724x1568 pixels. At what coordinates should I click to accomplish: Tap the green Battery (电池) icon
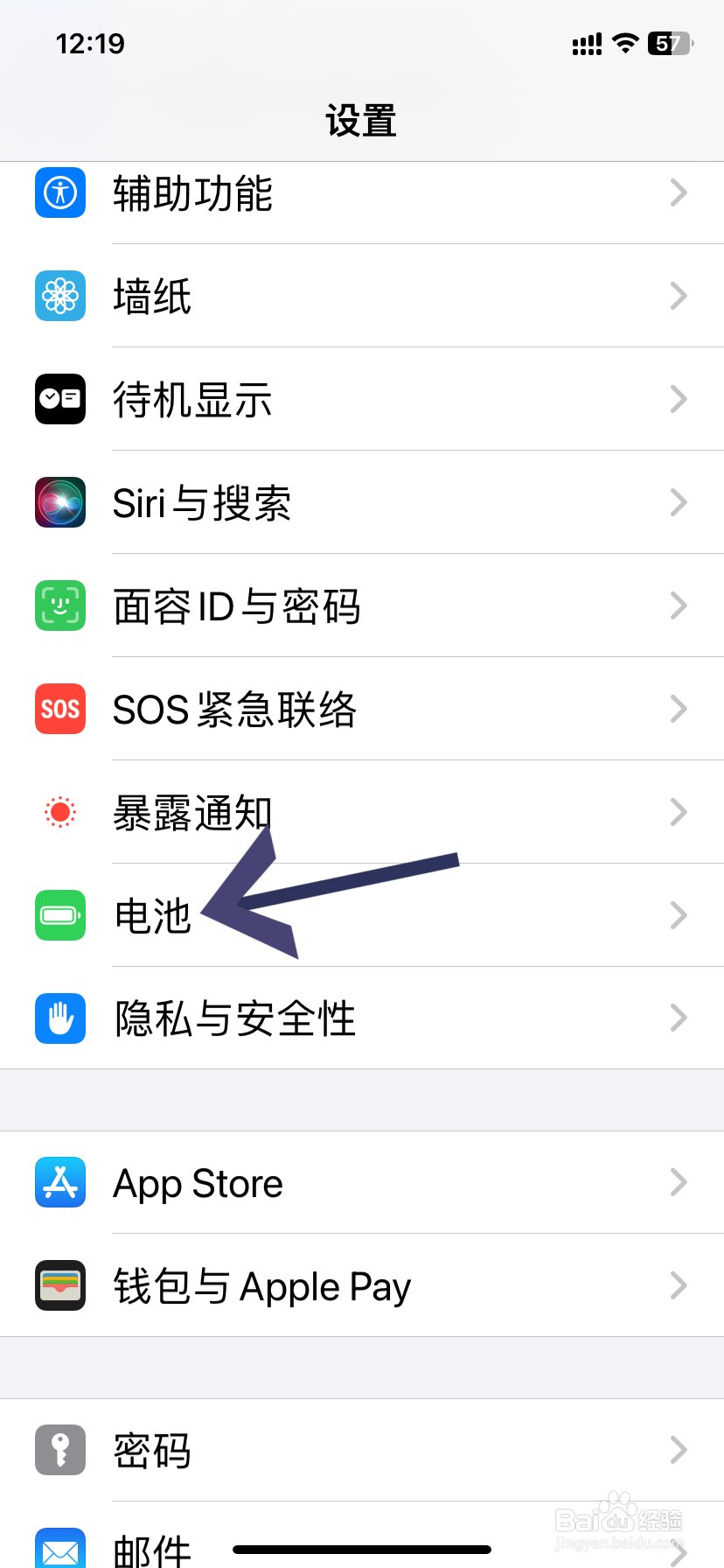59,915
